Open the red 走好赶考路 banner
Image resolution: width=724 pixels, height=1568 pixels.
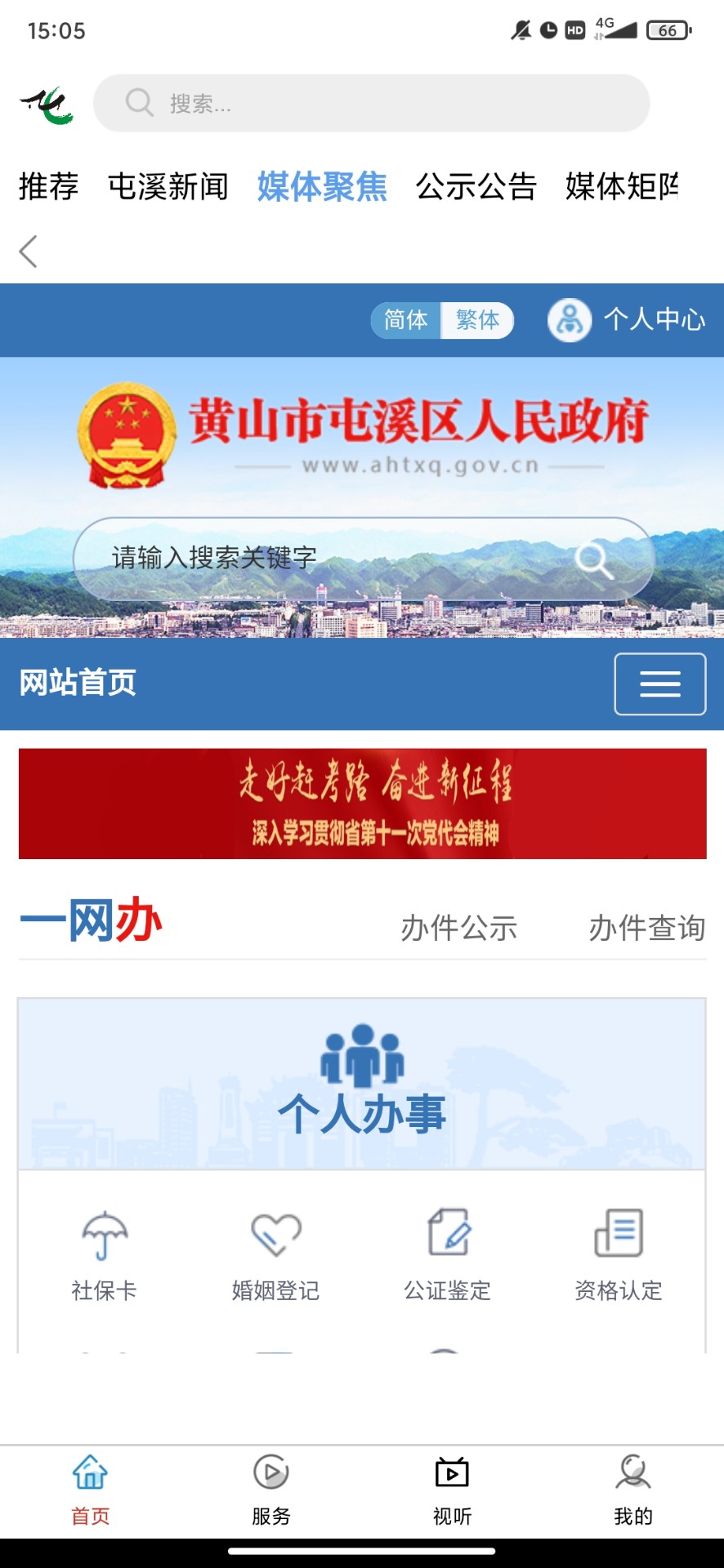click(x=362, y=803)
